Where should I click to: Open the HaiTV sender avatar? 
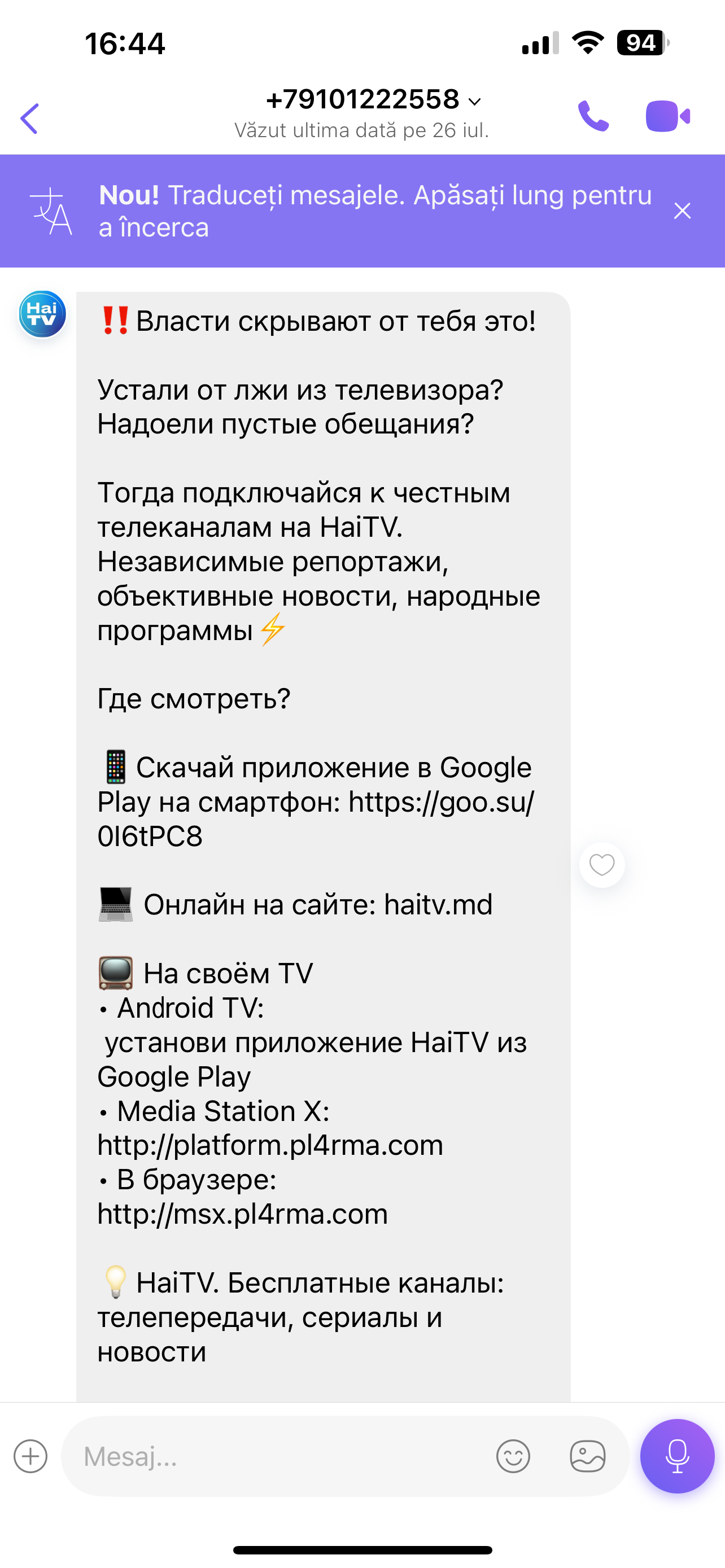42,314
